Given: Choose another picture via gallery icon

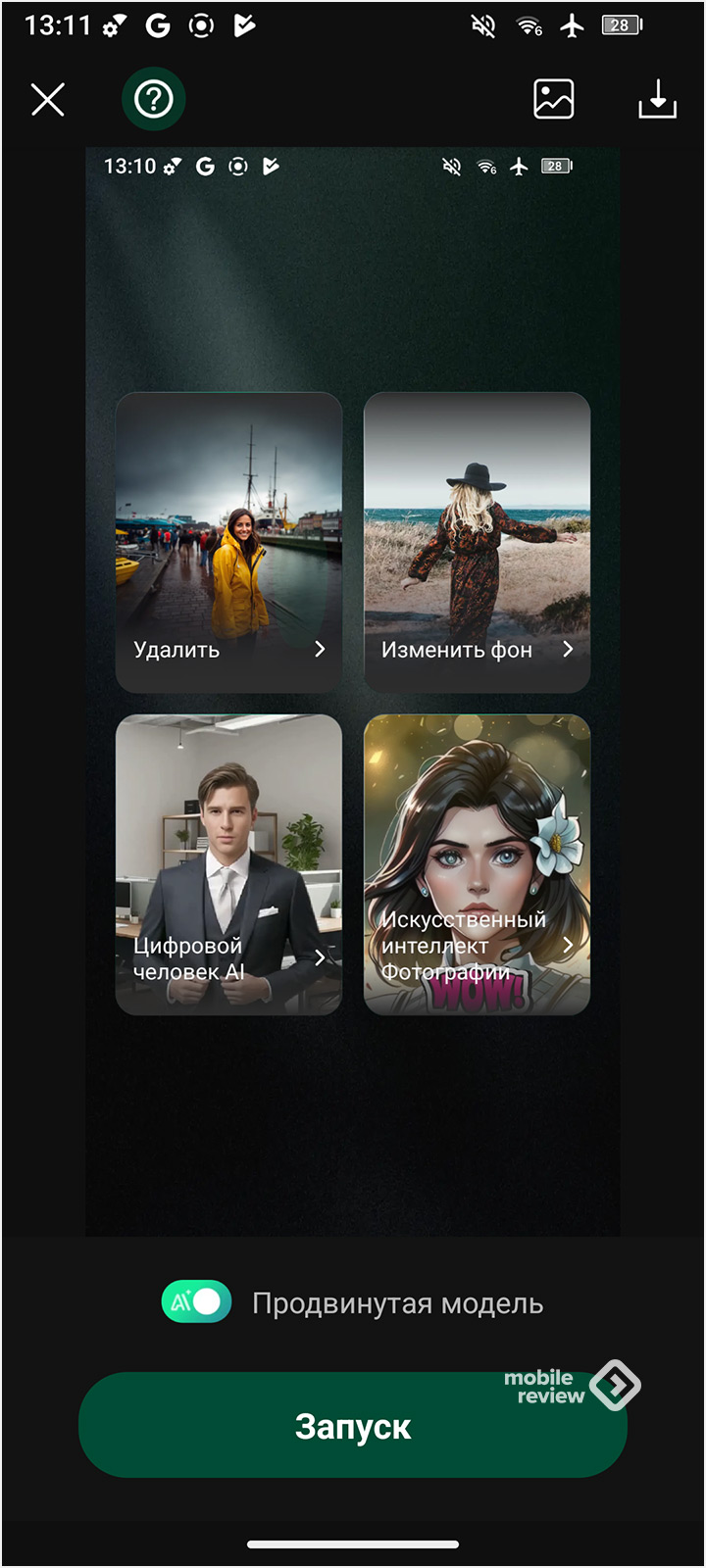Looking at the screenshot, I should [553, 99].
